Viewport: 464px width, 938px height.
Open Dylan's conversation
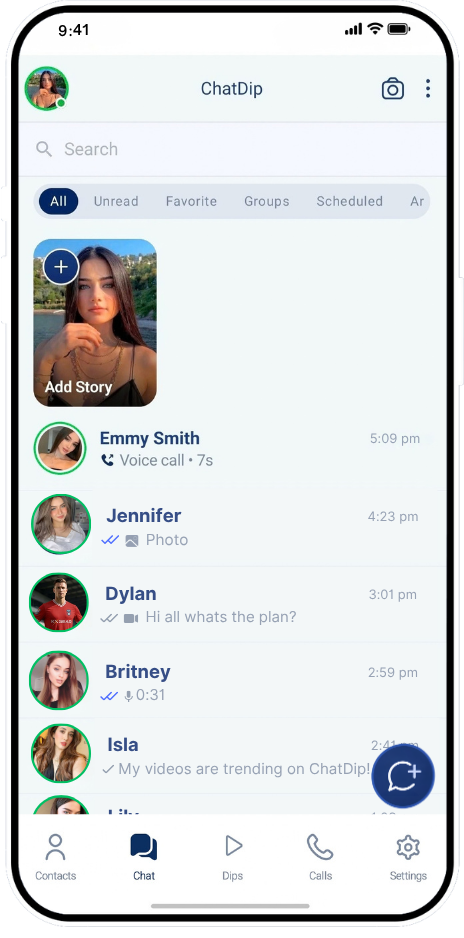coord(232,604)
